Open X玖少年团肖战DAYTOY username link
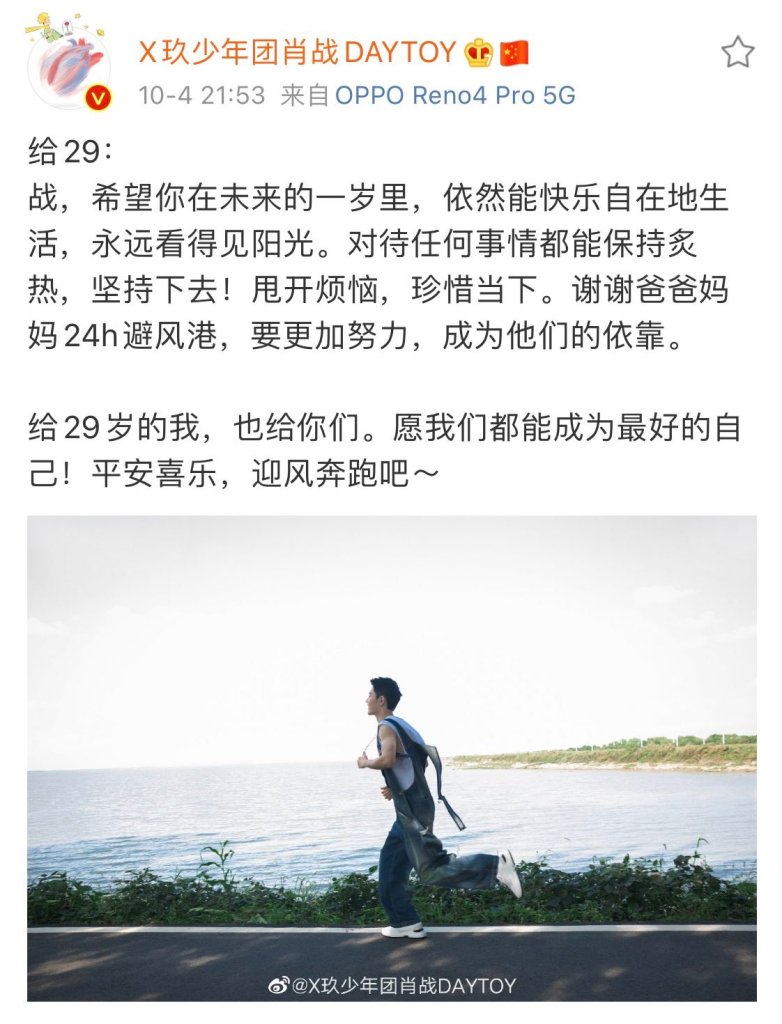 coord(297,52)
